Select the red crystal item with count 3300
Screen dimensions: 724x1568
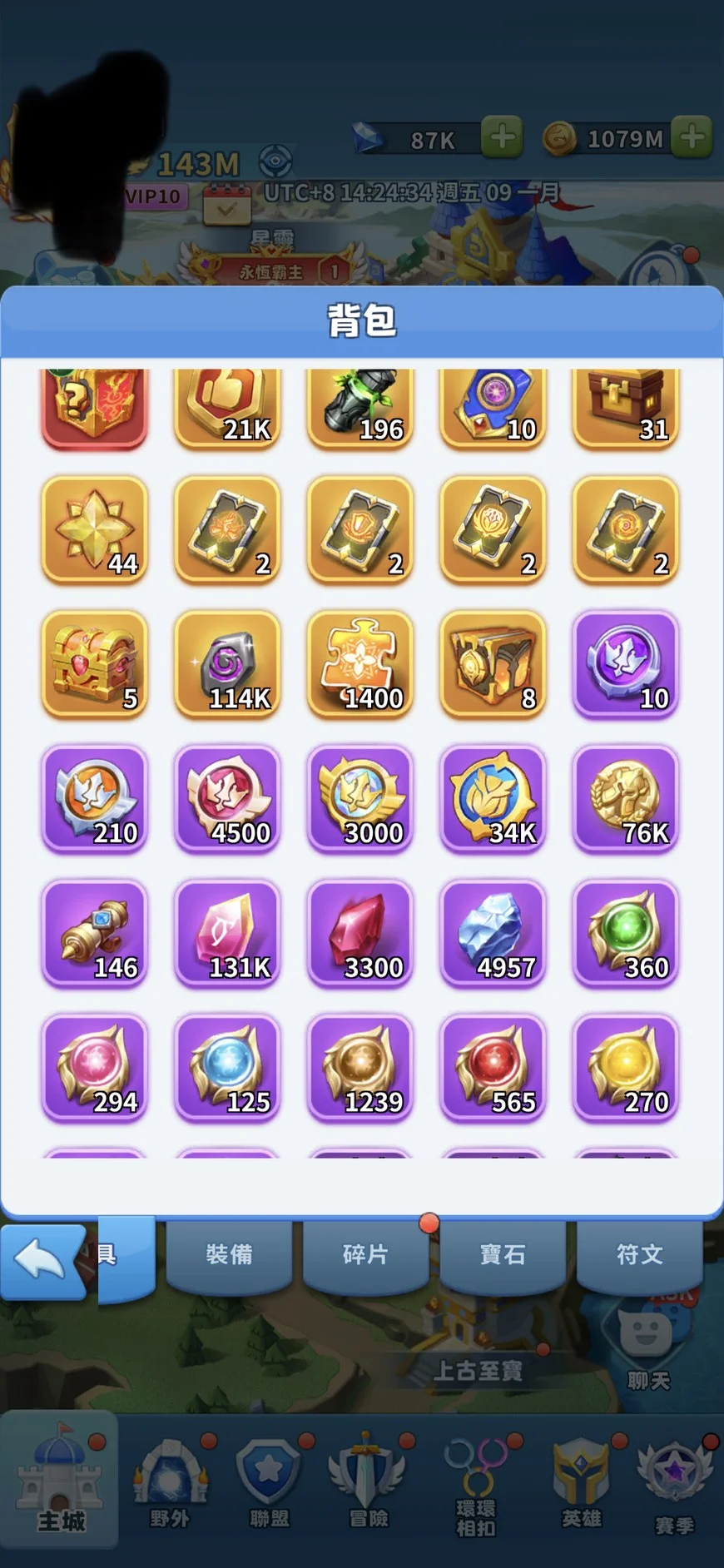click(360, 933)
